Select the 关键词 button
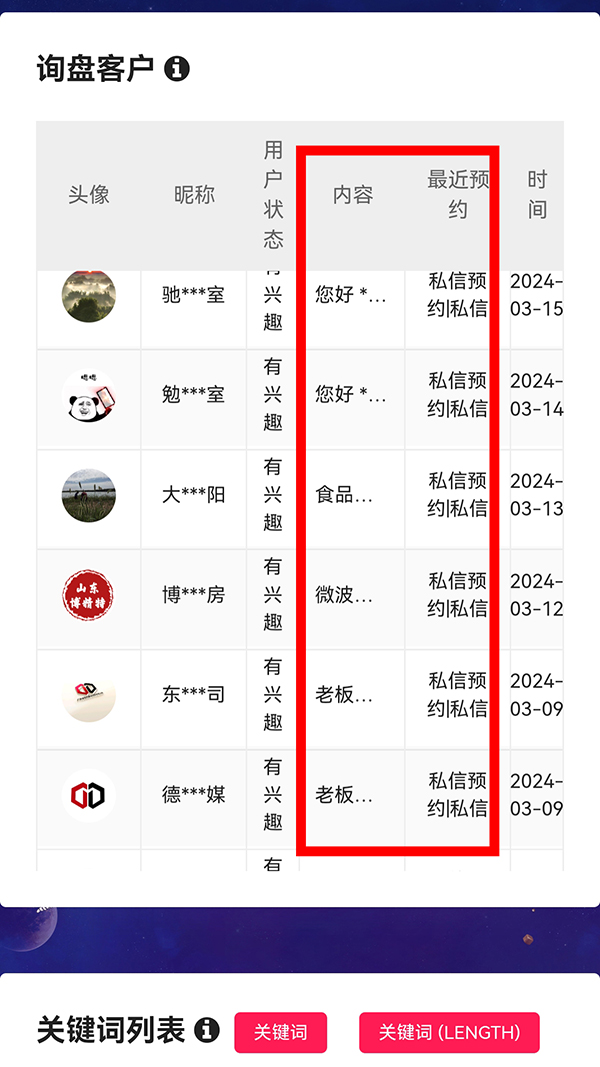This screenshot has width=600, height=1067. pyautogui.click(x=281, y=1032)
